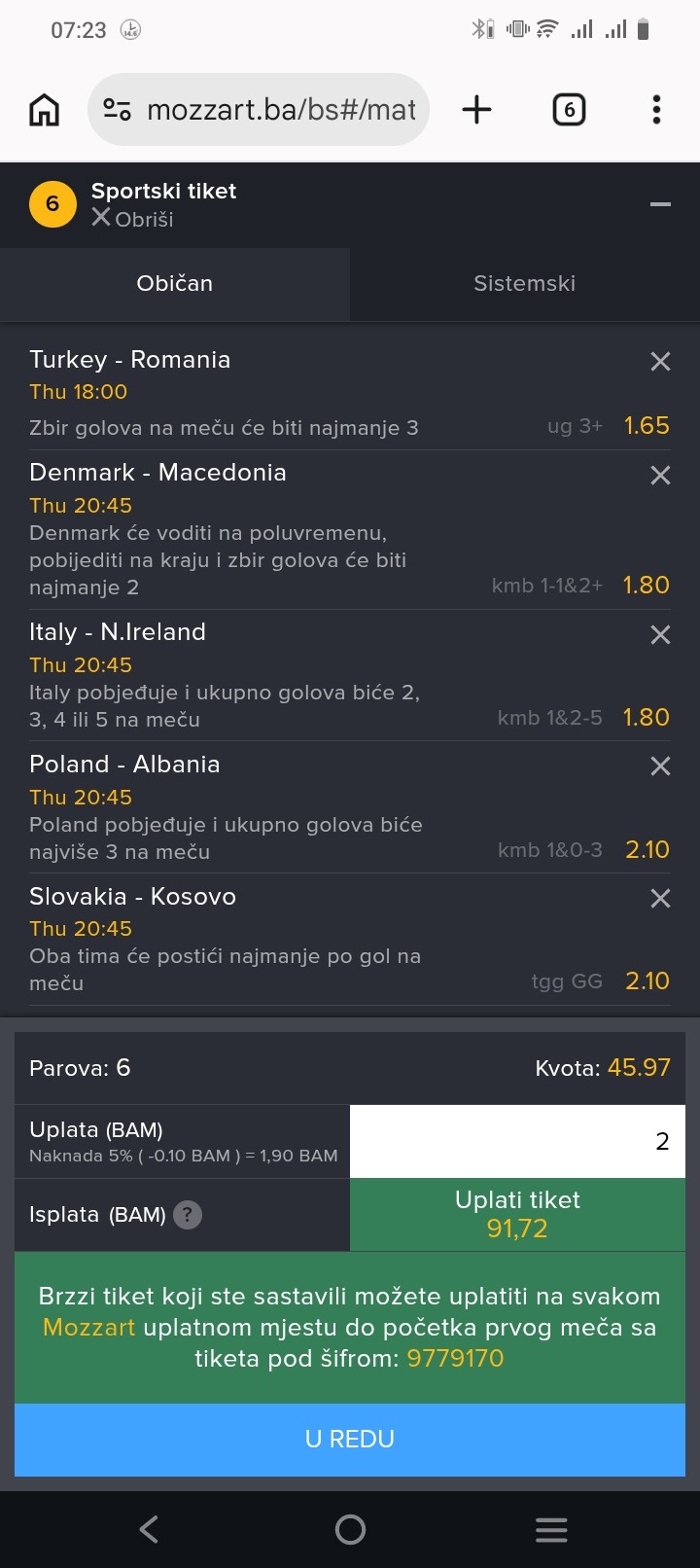Edit the Uplata stake amount field
Image resolution: width=700 pixels, height=1568 pixels.
(x=517, y=1141)
